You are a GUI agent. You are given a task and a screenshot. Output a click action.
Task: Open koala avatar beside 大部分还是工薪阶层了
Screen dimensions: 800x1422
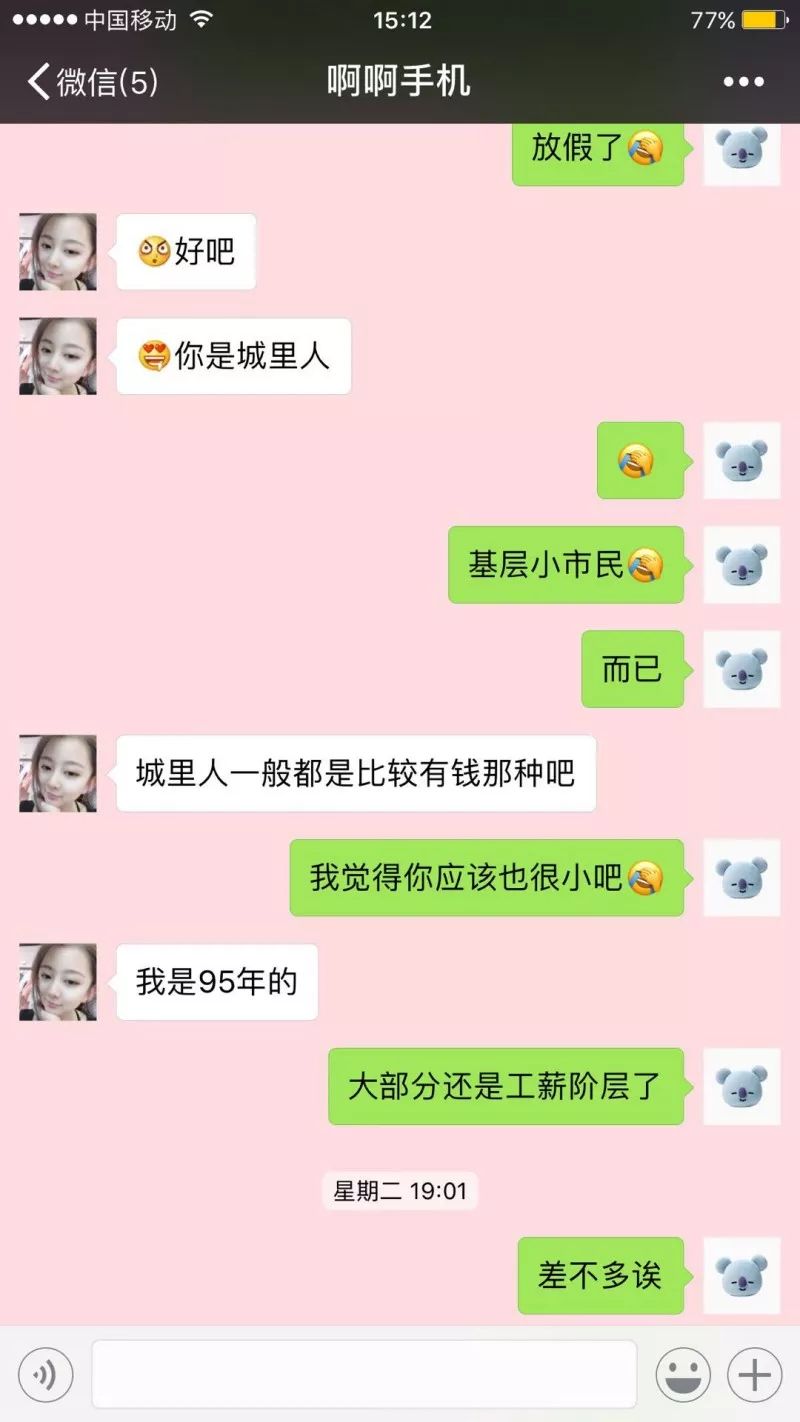[741, 1086]
